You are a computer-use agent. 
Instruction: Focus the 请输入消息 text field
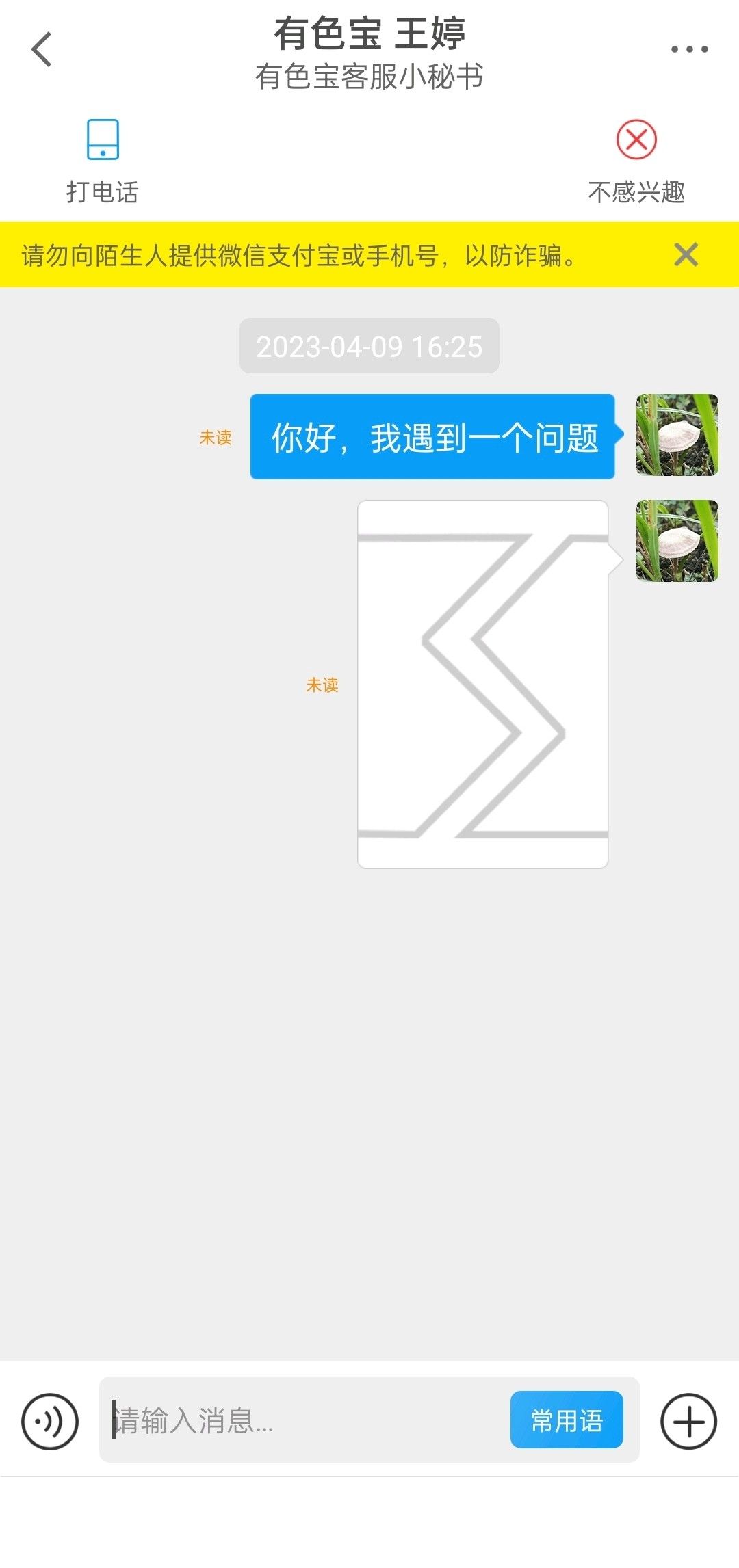point(304,1420)
